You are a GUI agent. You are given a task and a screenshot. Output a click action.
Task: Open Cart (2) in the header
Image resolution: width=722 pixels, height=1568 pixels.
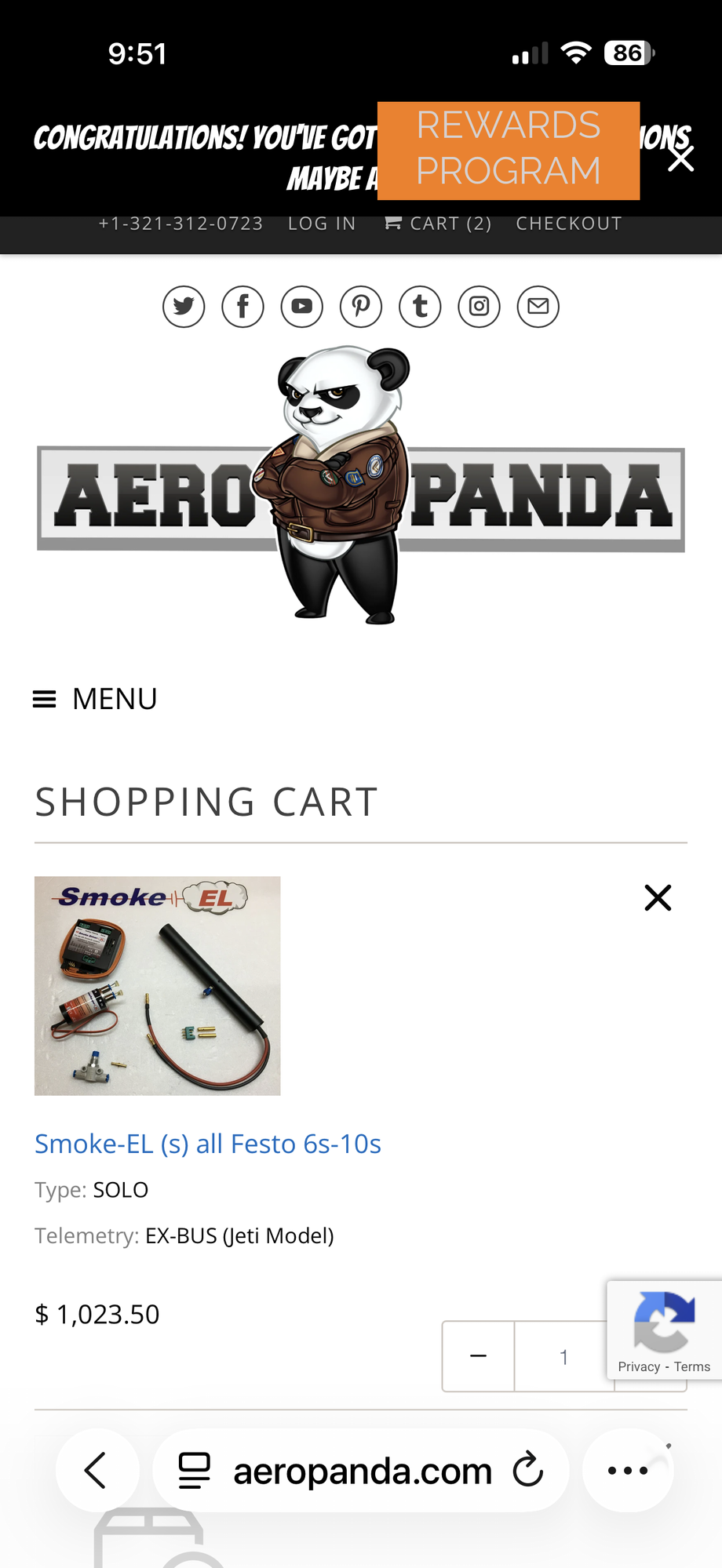(438, 224)
